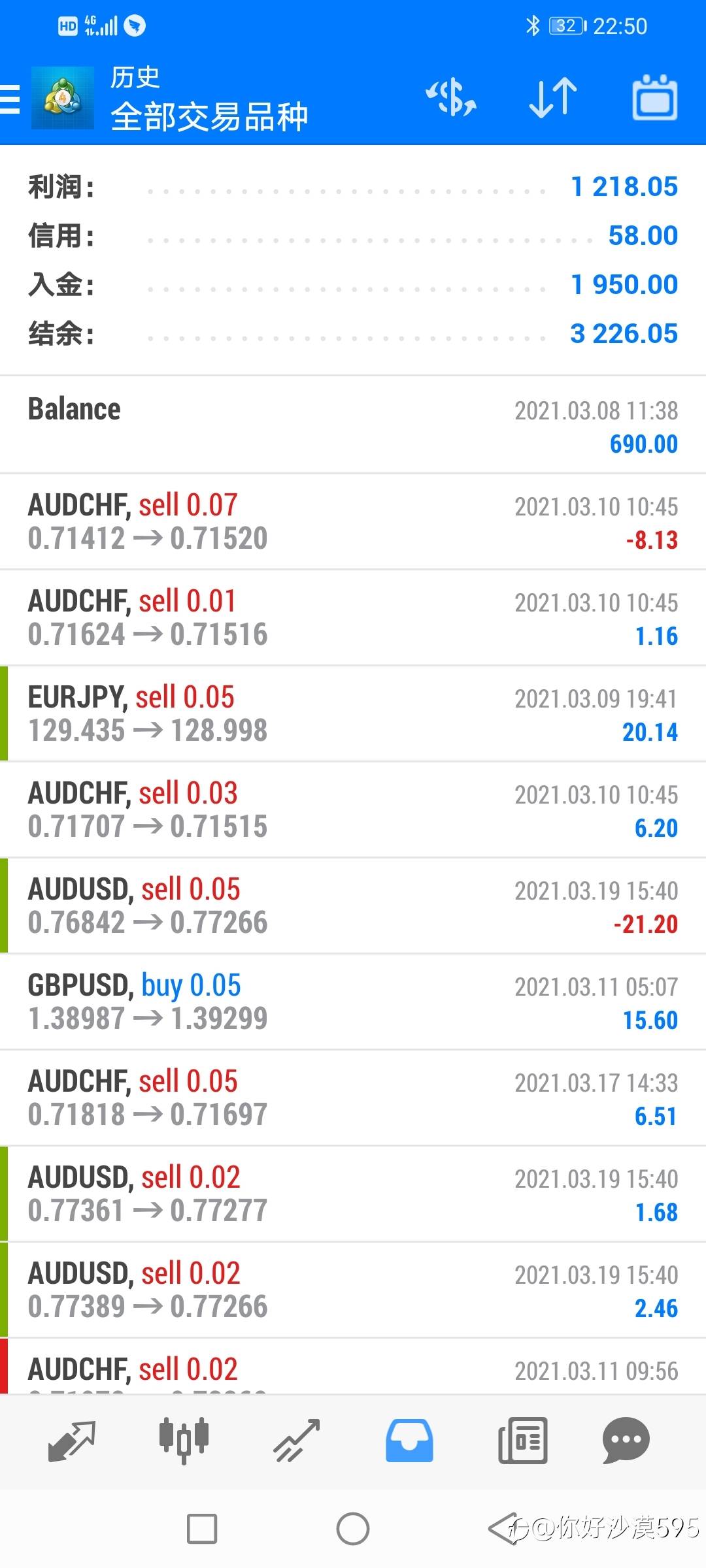706x1568 pixels.
Task: Open the AUDUSD sell 0.05 trade
Action: click(x=353, y=906)
